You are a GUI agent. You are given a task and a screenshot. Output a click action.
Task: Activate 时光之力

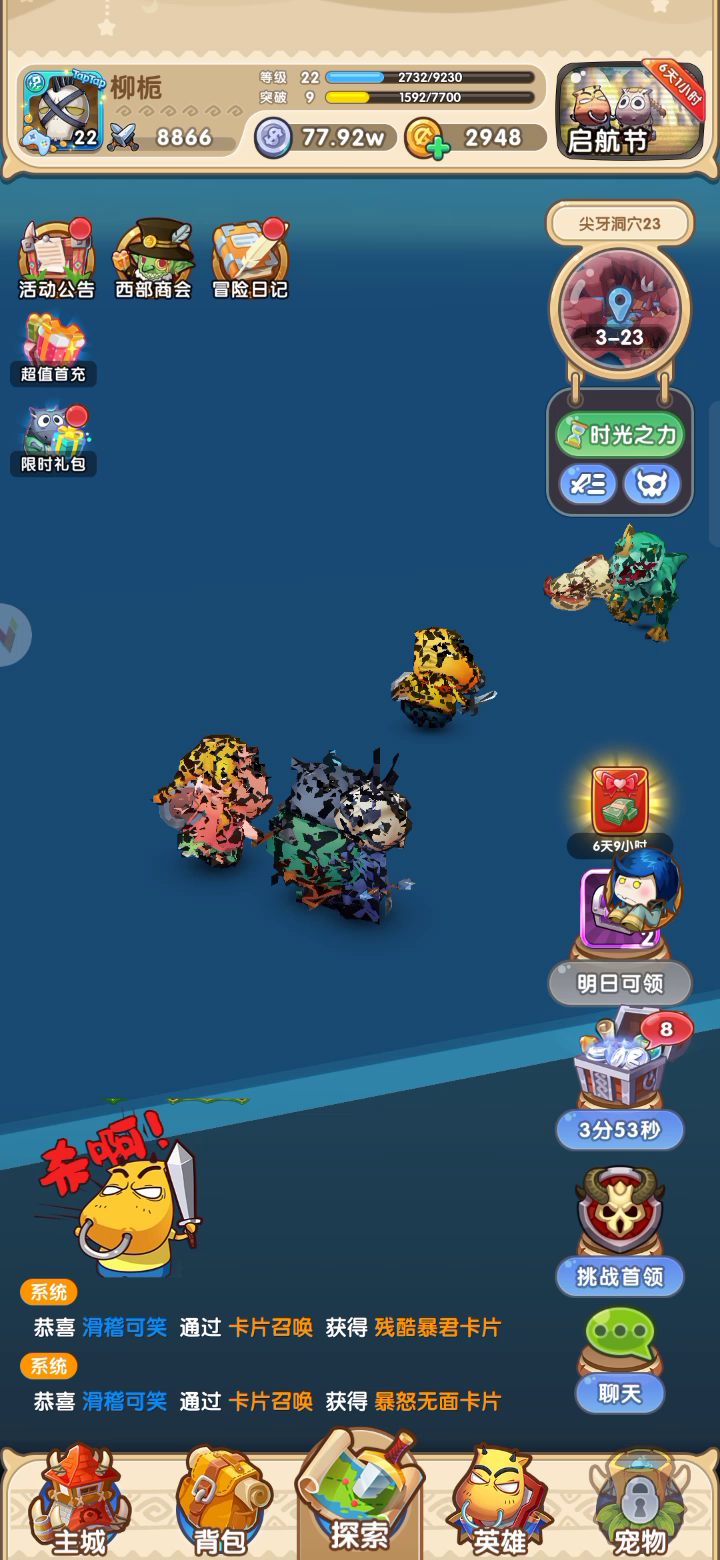[x=620, y=435]
